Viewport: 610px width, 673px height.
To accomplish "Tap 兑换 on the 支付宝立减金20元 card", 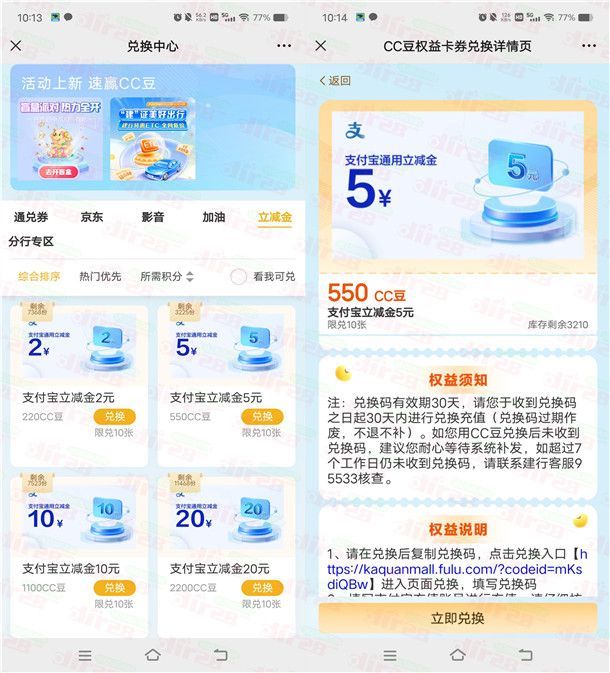I will (262, 588).
